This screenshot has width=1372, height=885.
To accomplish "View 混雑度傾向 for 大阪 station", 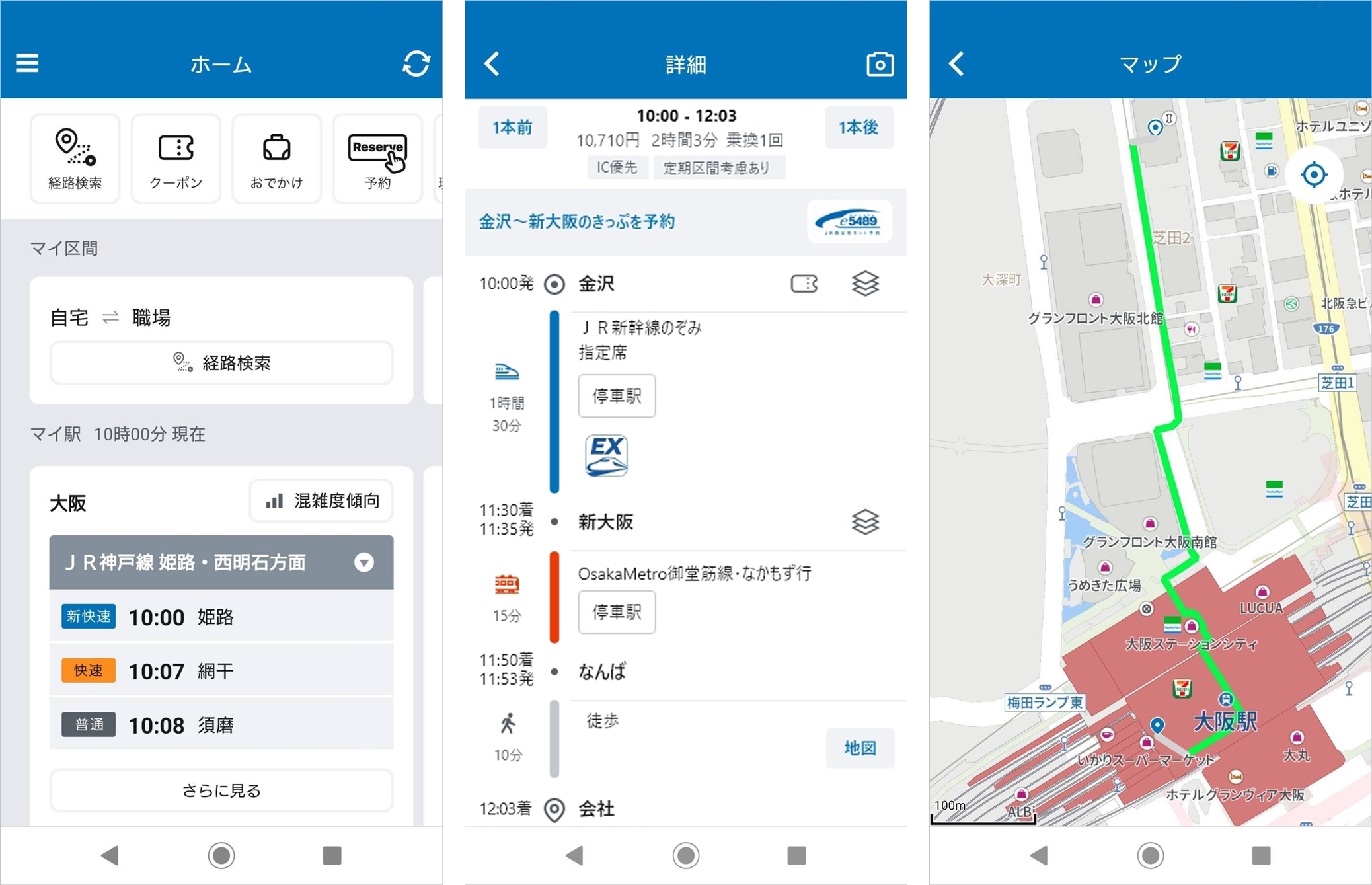I will pyautogui.click(x=322, y=501).
